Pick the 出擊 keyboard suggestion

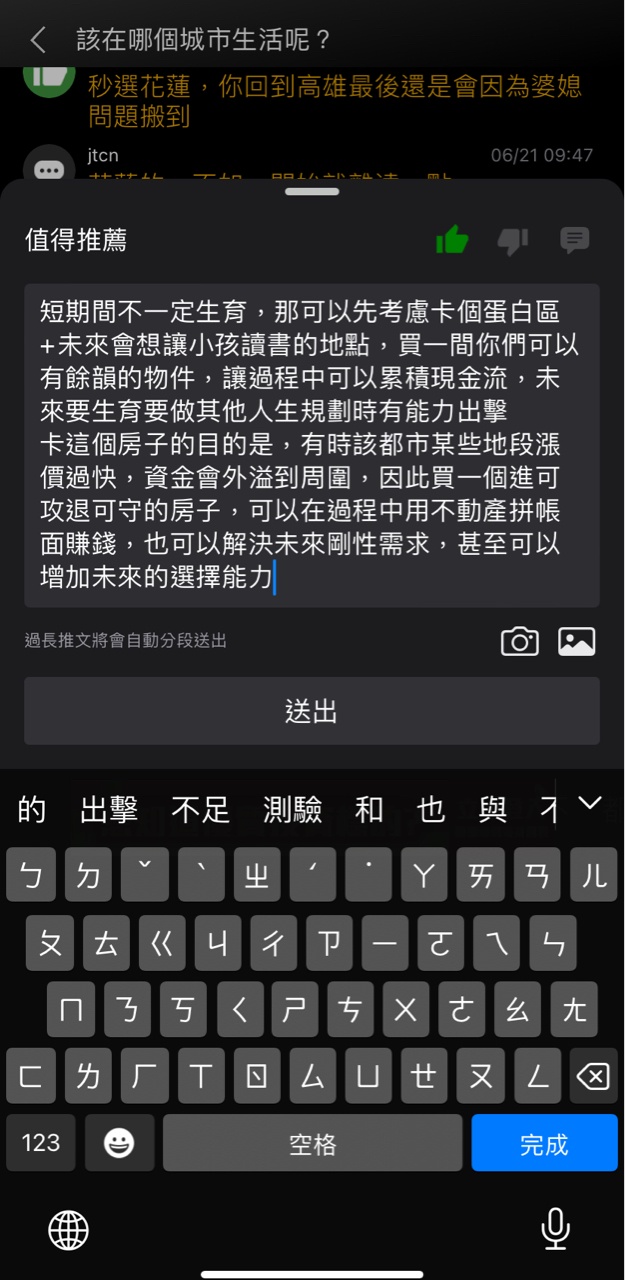point(109,810)
